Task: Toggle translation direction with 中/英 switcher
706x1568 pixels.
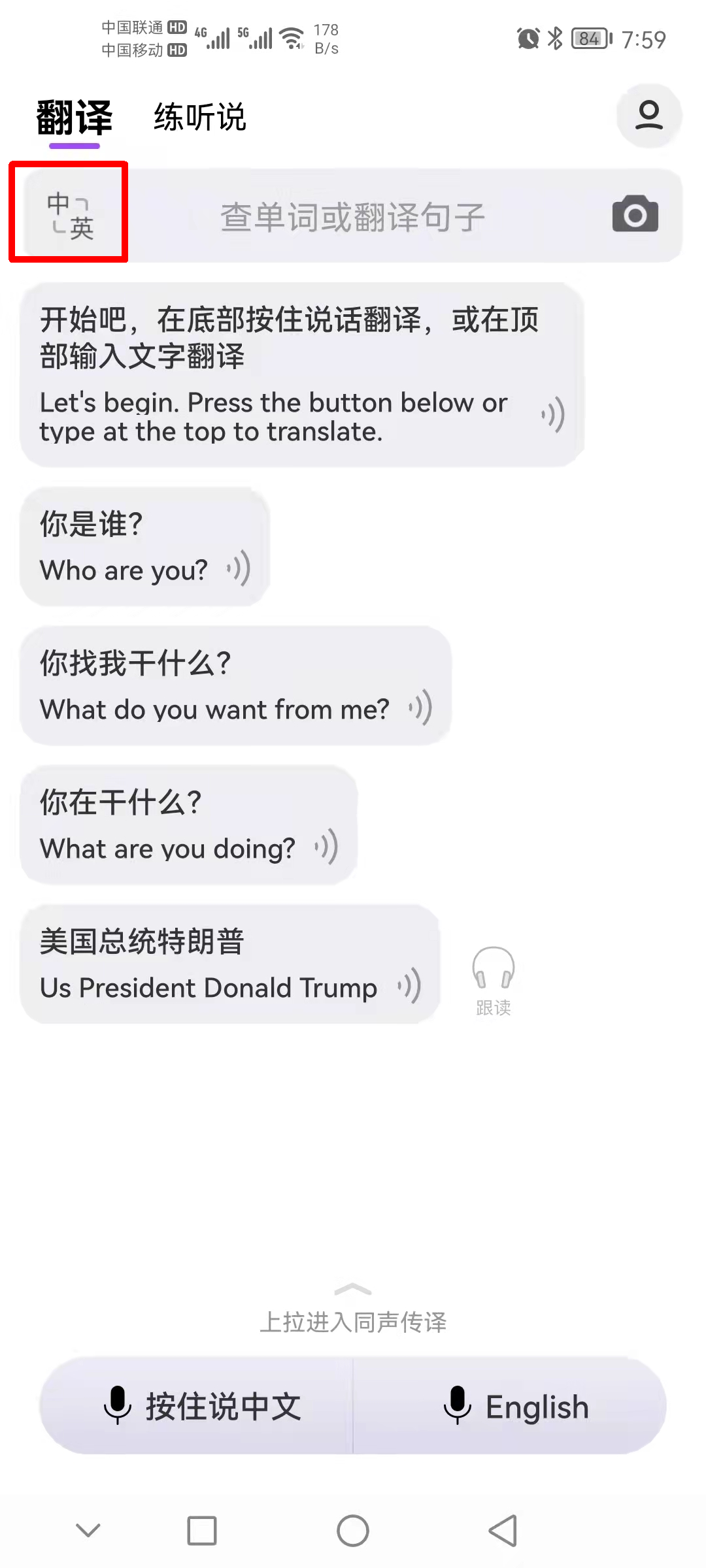Action: click(69, 214)
